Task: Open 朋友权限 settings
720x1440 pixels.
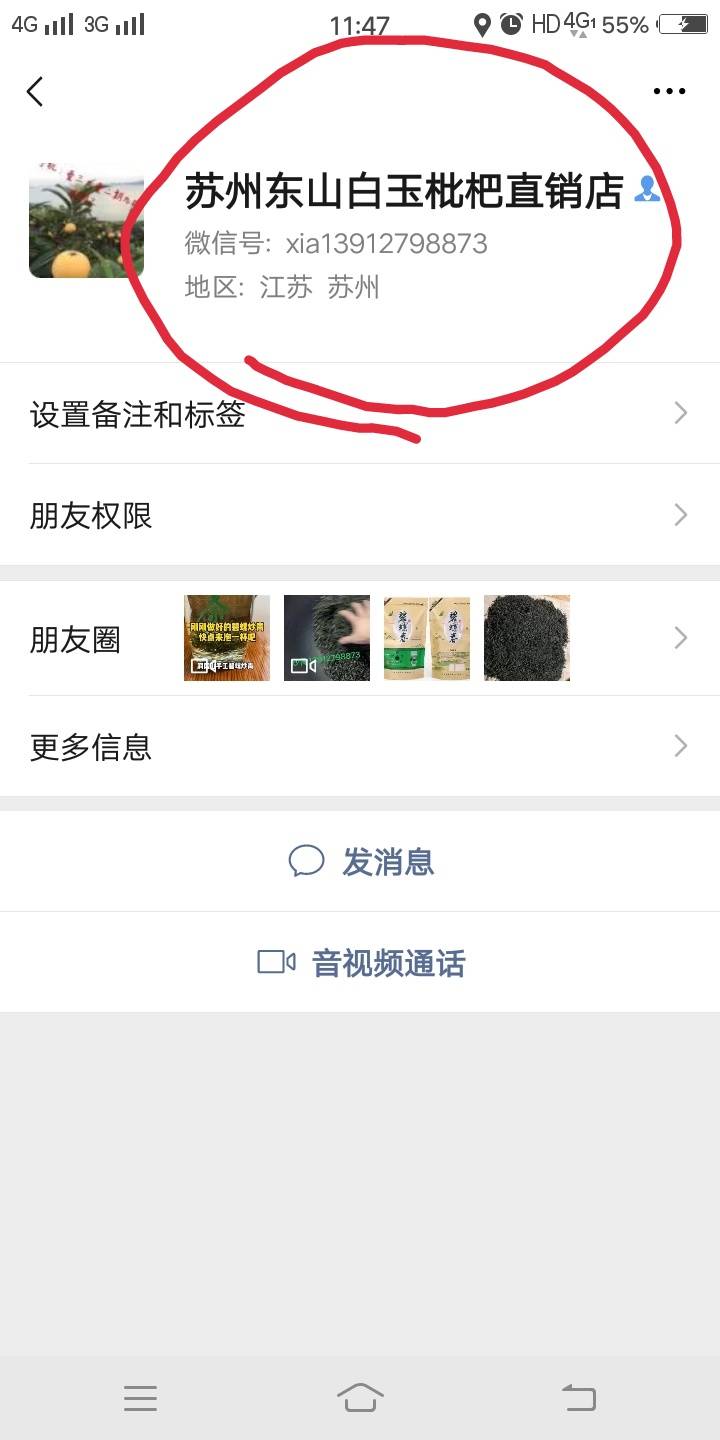Action: pyautogui.click(x=360, y=515)
